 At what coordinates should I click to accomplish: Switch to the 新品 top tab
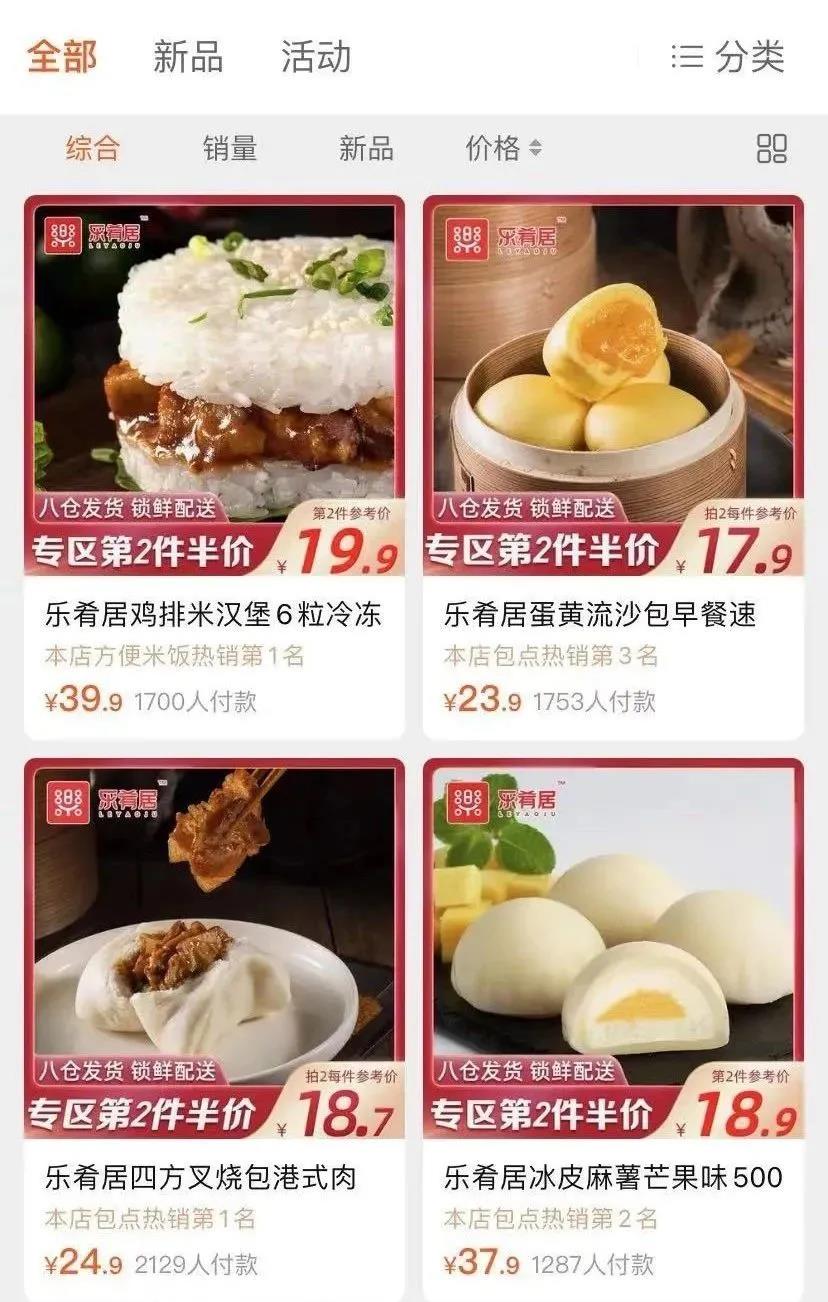(x=188, y=57)
